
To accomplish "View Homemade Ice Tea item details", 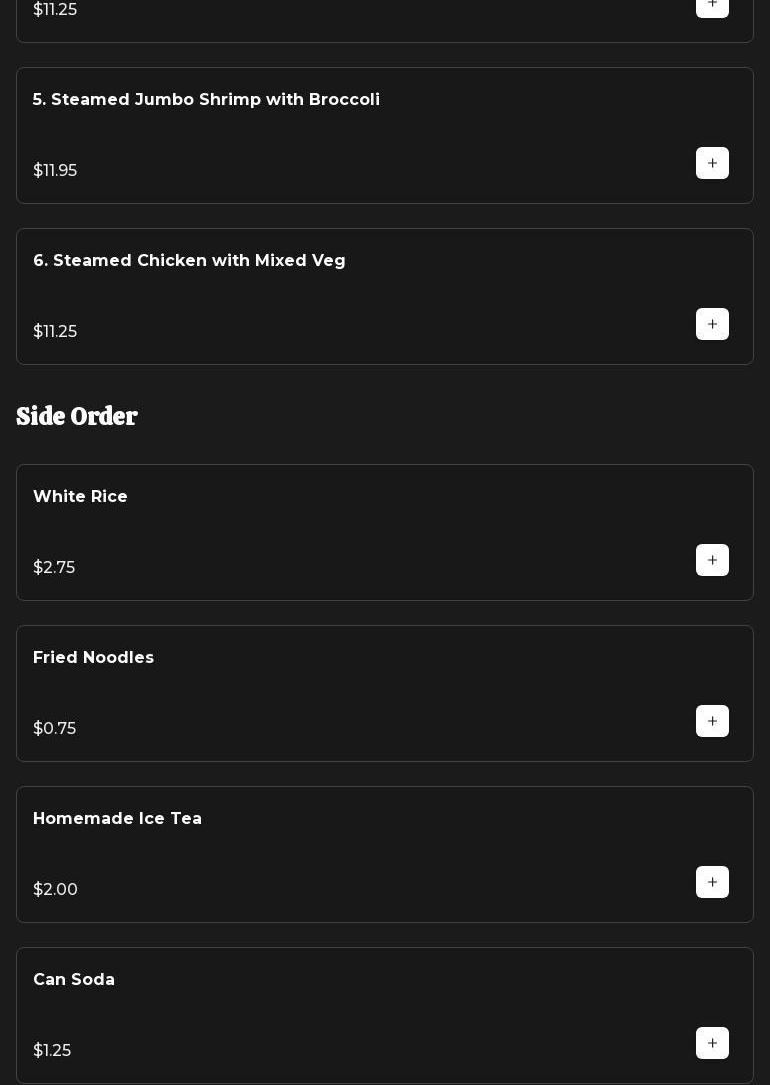I will pos(118,819).
